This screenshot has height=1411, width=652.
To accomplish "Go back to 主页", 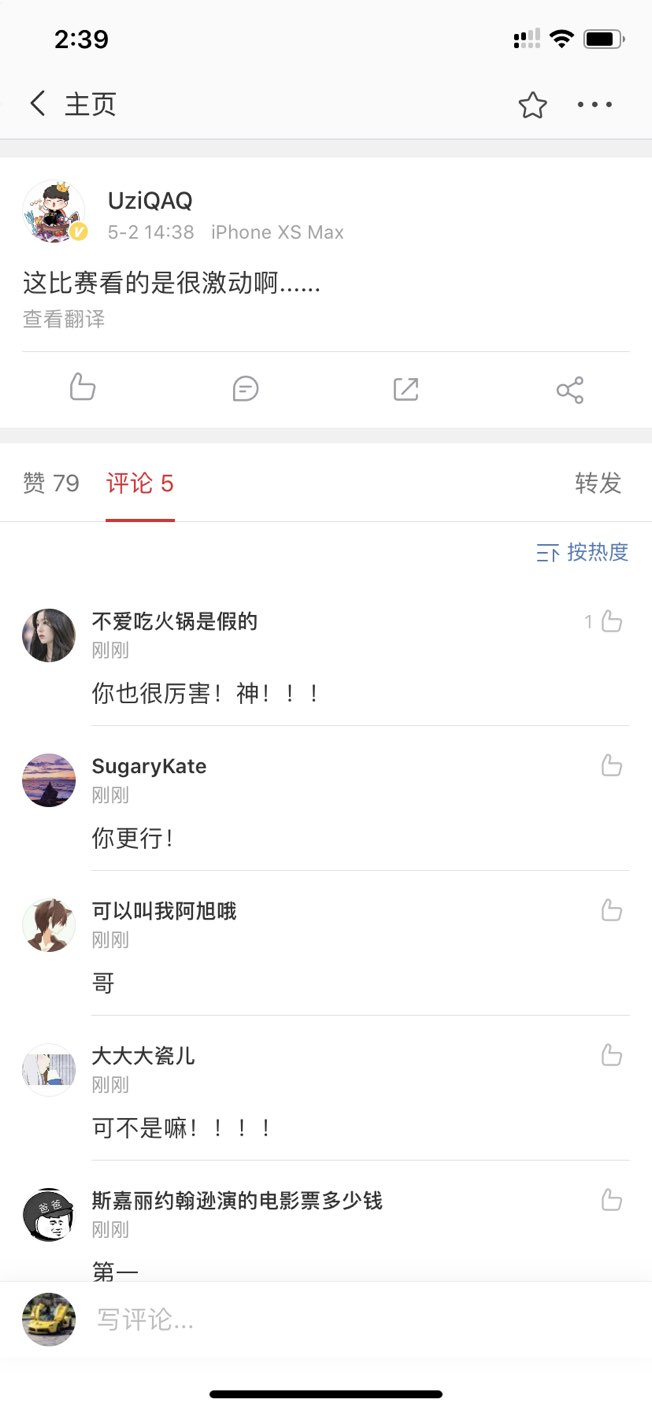I will pyautogui.click(x=72, y=104).
